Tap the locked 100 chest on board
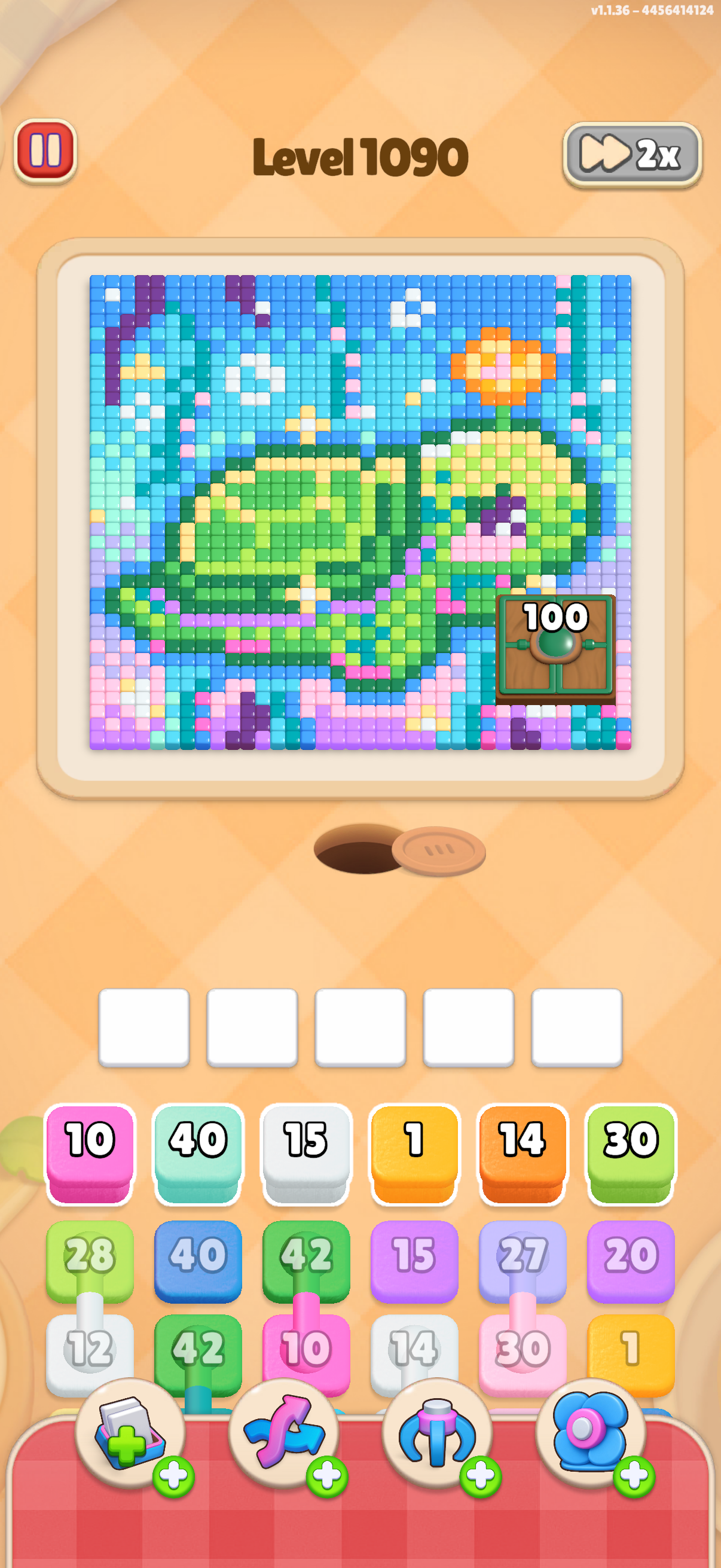721x1568 pixels. coord(555,647)
